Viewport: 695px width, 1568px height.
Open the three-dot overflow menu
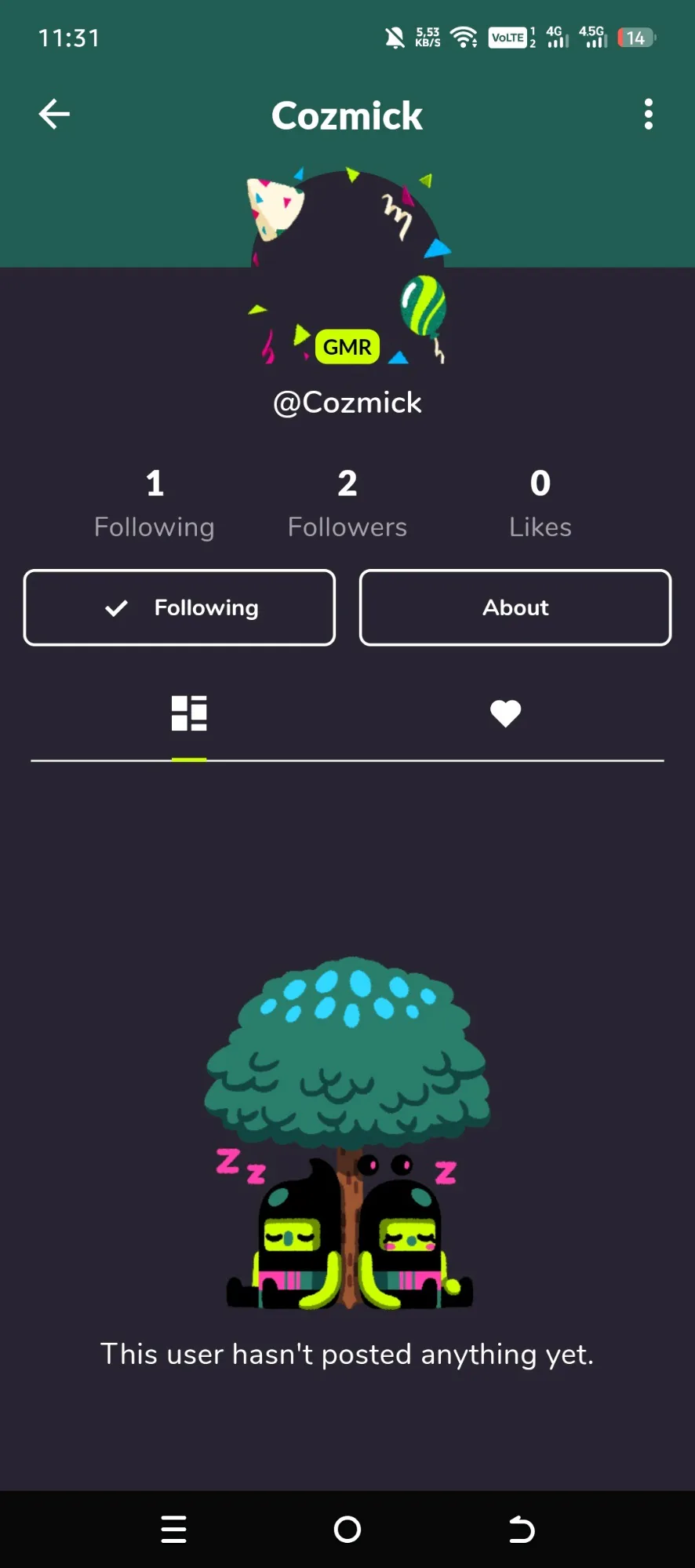click(648, 115)
